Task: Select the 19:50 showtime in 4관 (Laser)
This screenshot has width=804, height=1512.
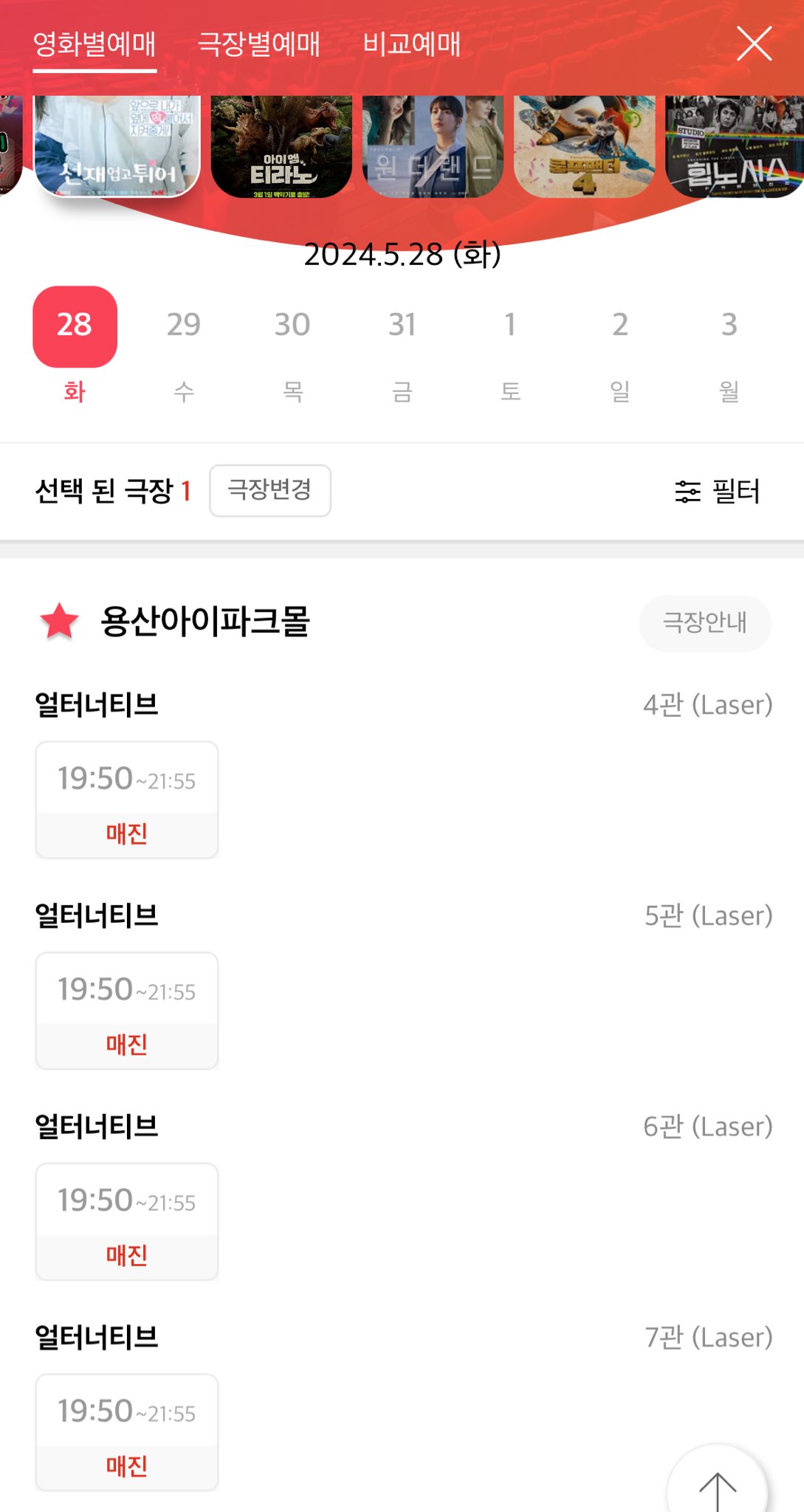Action: point(127,800)
